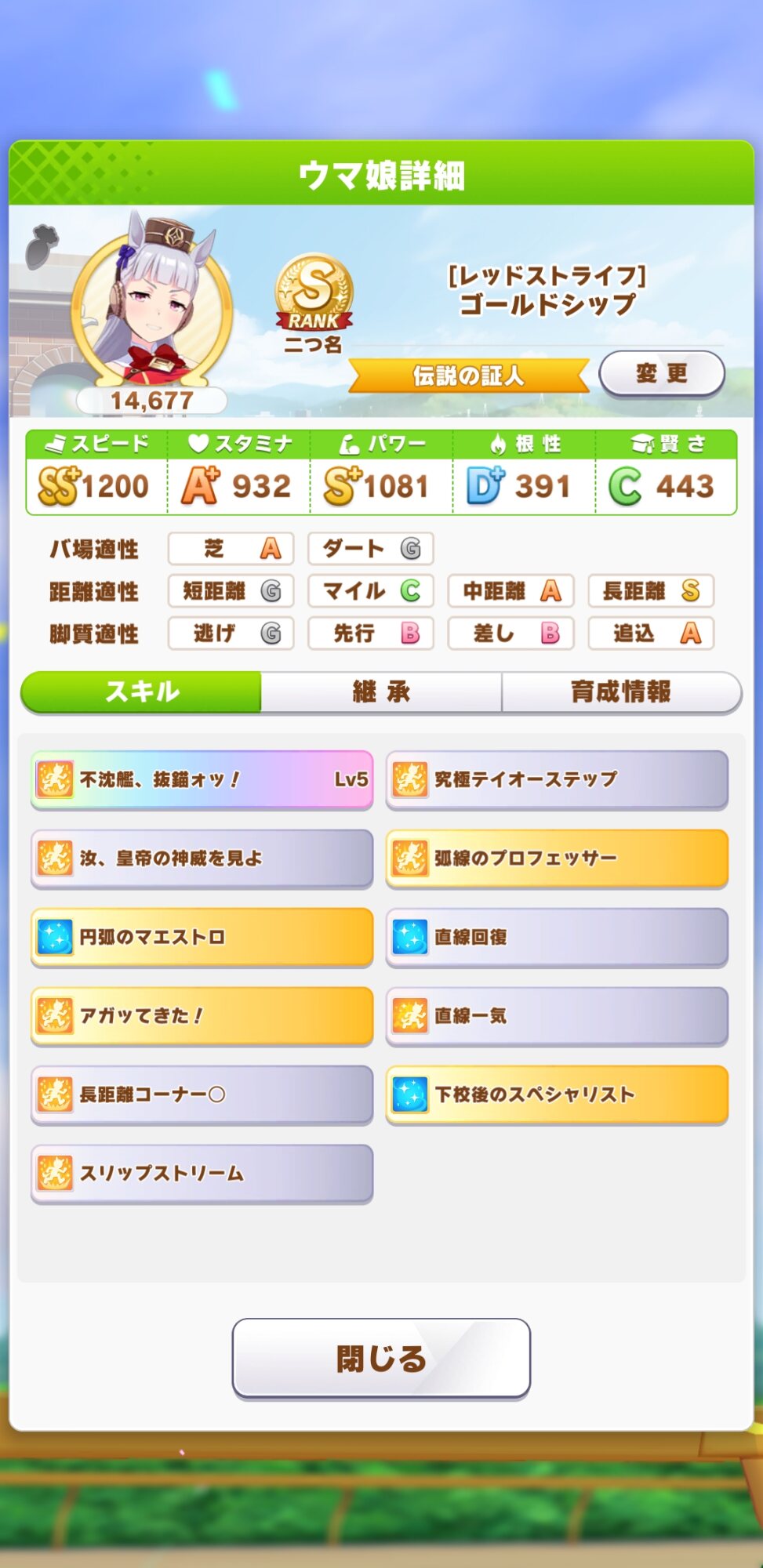View details of skill 不沈艦、抜錨ォッ！
This screenshot has width=763, height=1568.
[202, 779]
